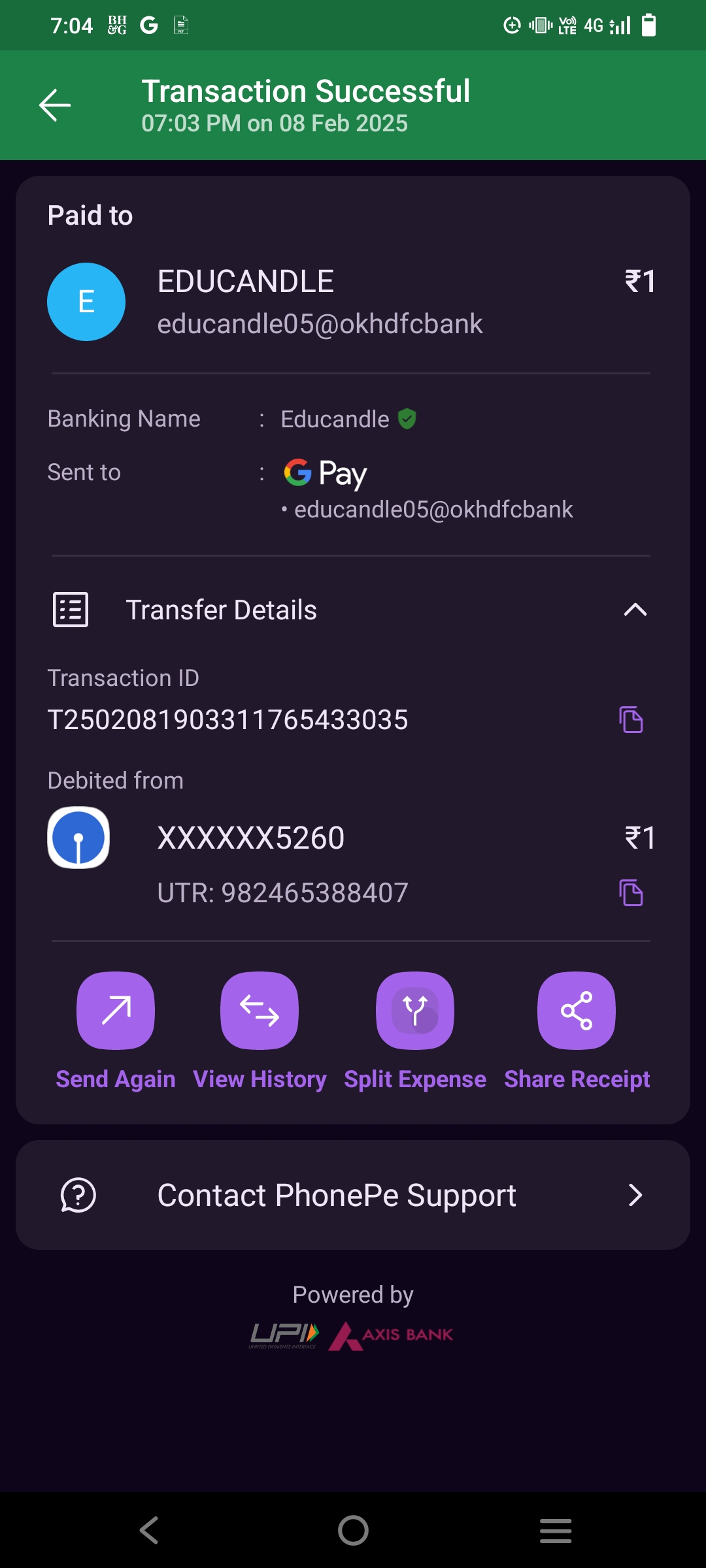Screen dimensions: 706x1568
Task: Copy the UTR number
Action: (631, 892)
